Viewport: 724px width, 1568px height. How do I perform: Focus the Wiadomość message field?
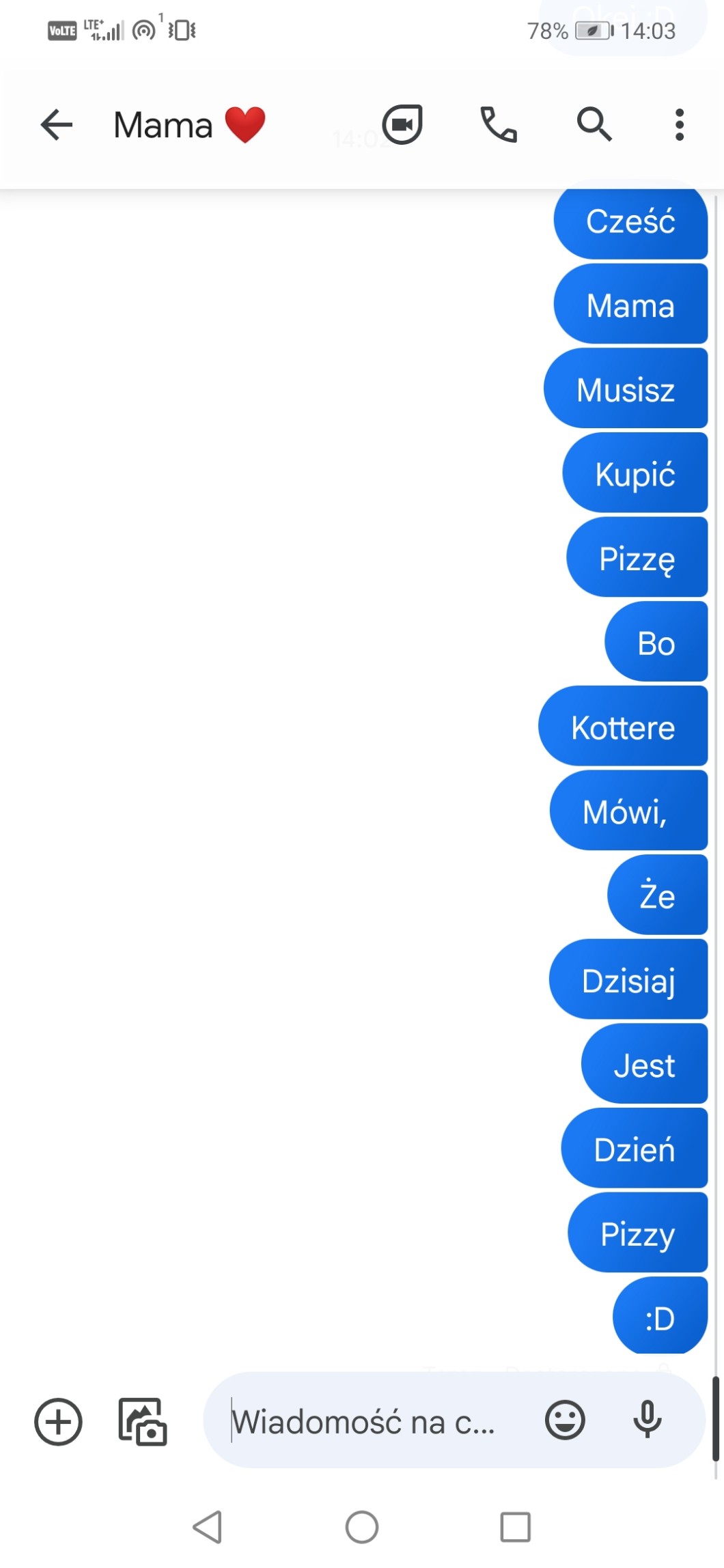(x=369, y=1422)
